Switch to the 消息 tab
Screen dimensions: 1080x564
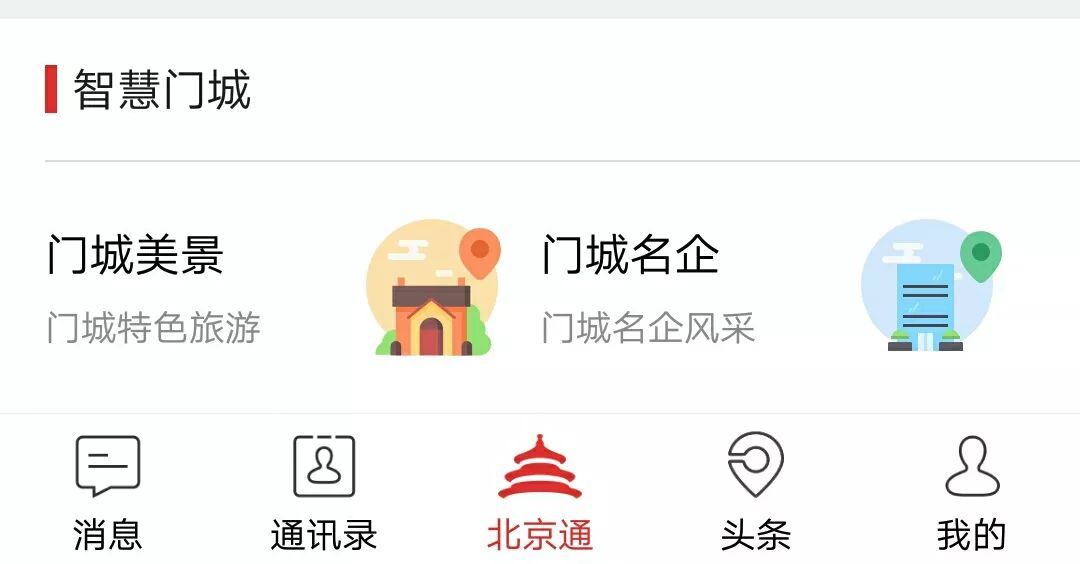(108, 493)
